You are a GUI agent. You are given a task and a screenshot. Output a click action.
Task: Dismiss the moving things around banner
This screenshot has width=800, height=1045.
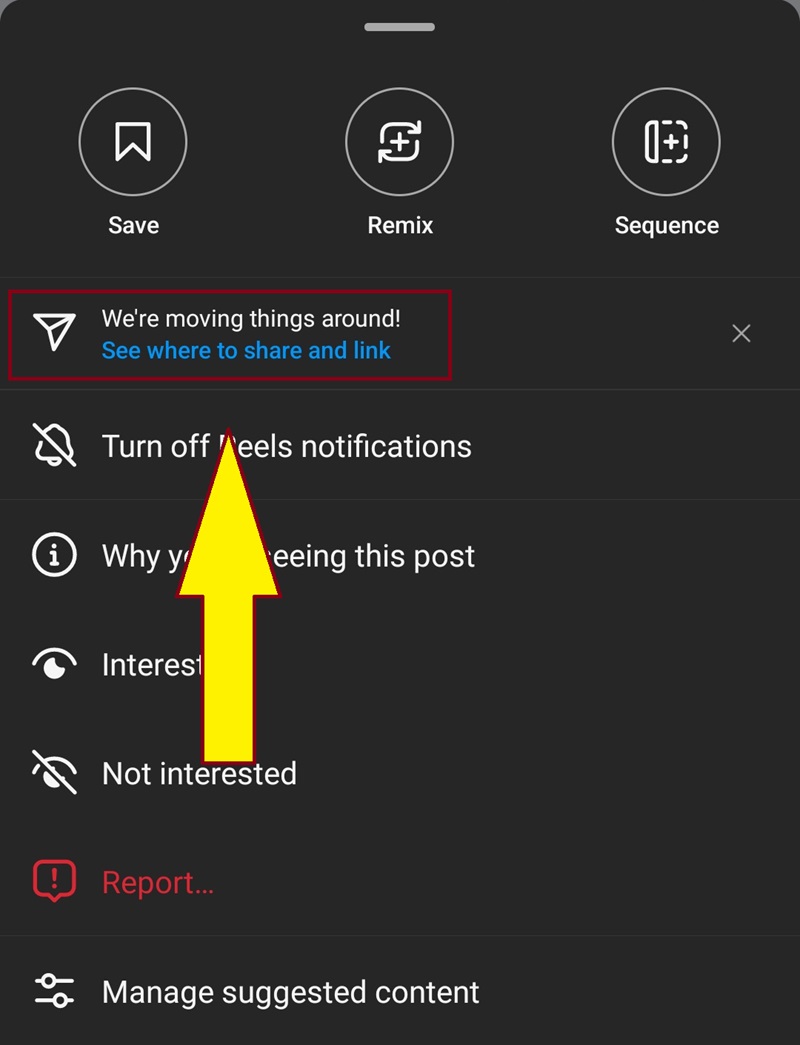741,334
